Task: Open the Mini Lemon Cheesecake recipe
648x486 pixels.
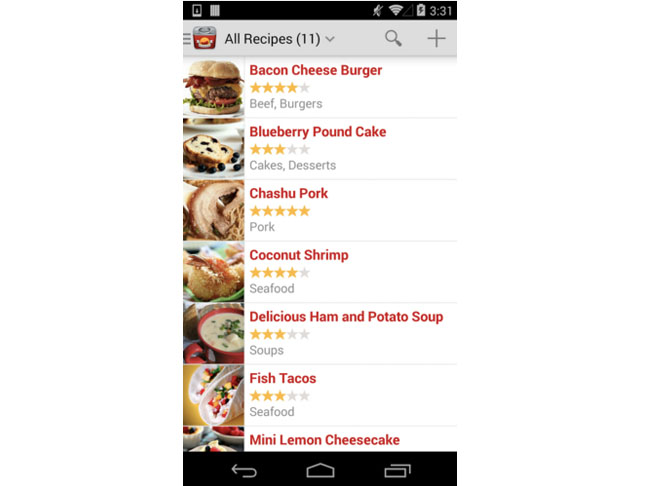Action: pos(324,440)
